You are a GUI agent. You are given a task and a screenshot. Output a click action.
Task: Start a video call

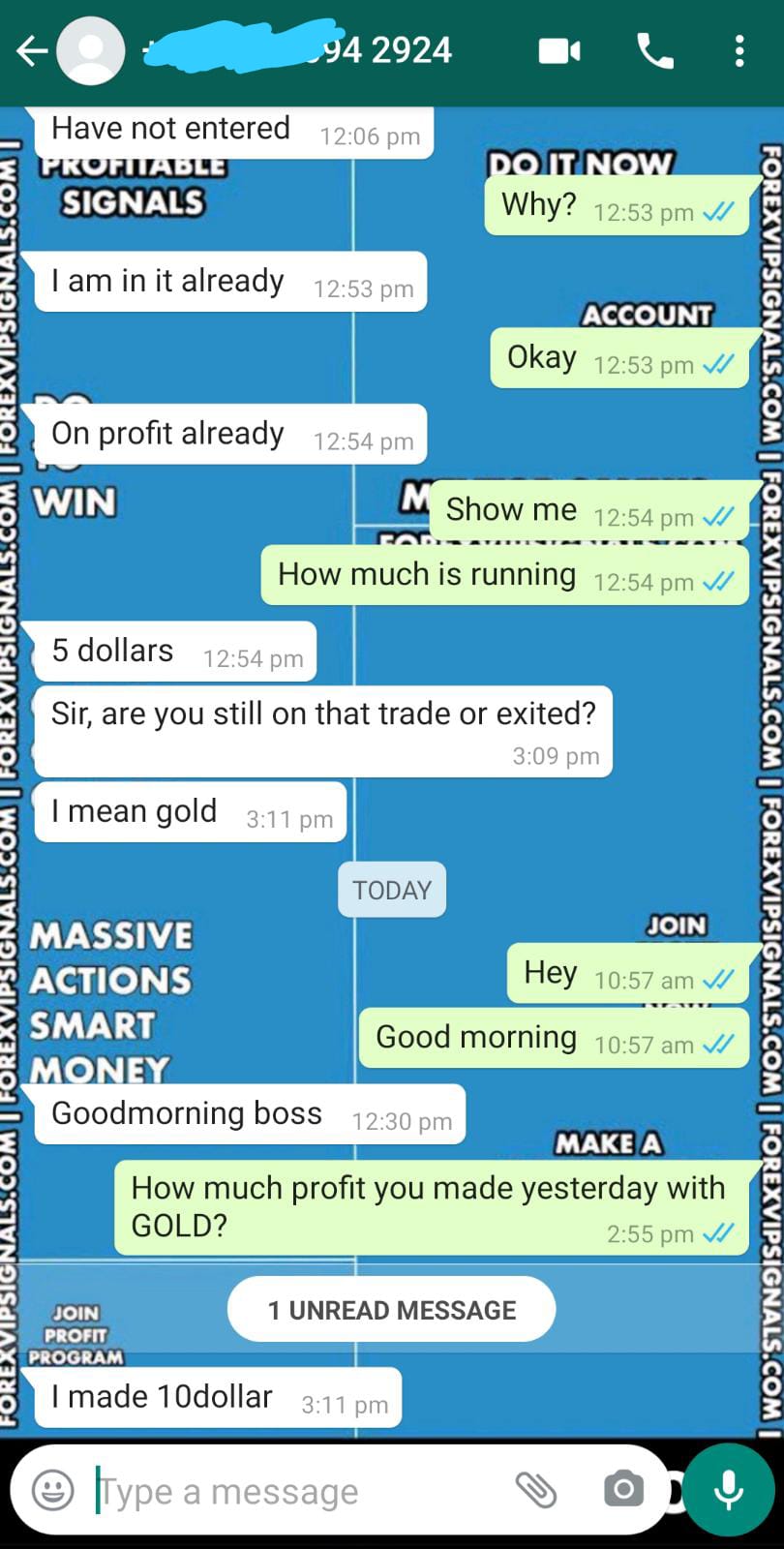559,51
